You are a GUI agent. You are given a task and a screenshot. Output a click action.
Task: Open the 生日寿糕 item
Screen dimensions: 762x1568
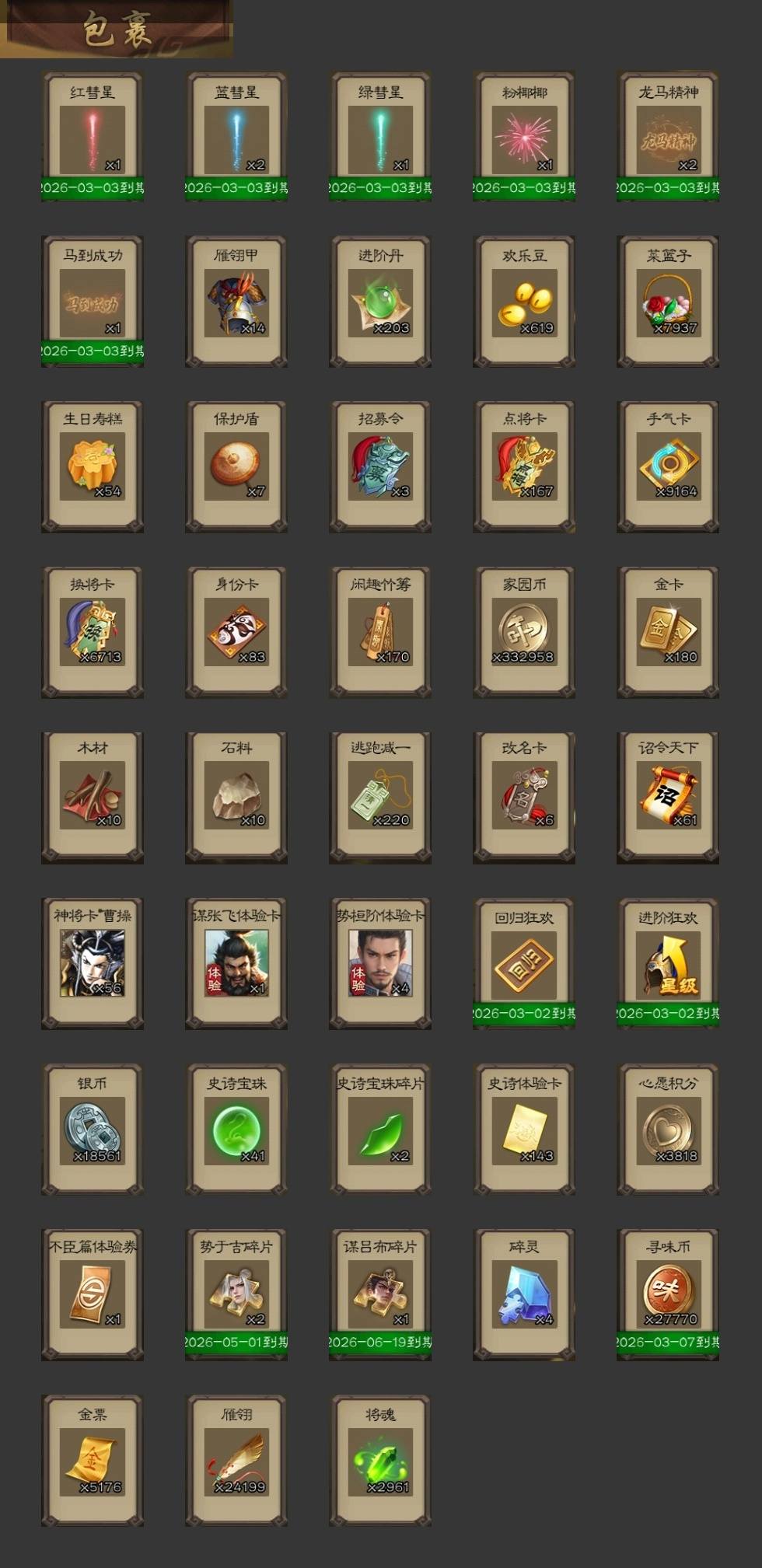93,466
